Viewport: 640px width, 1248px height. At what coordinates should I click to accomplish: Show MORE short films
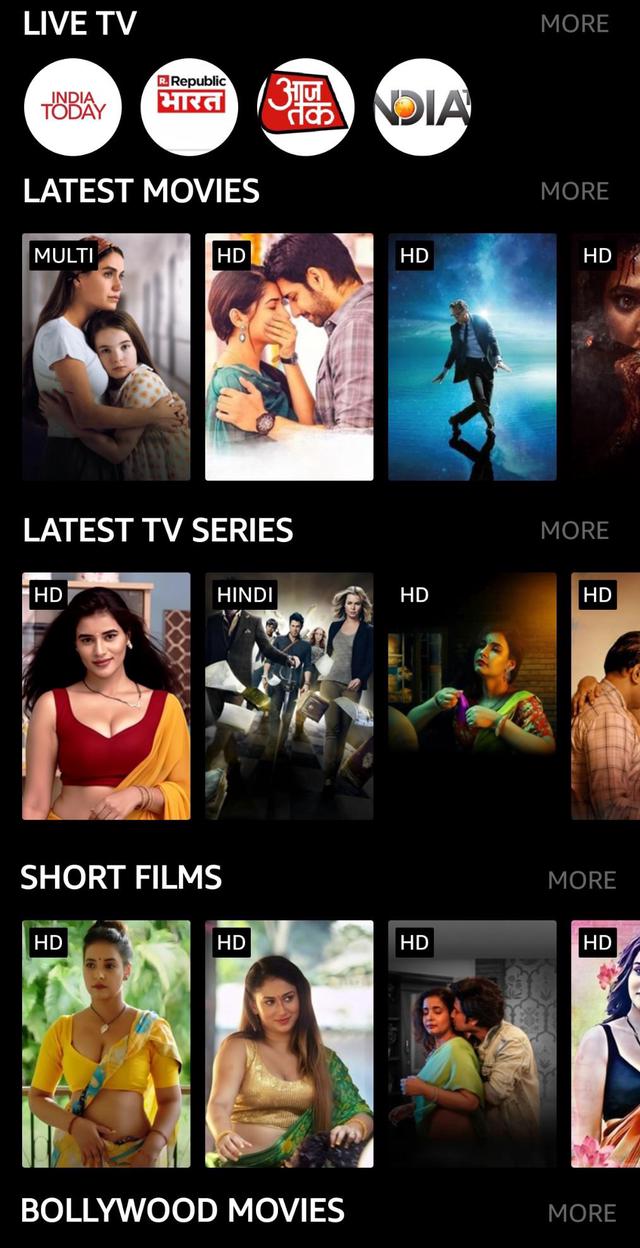coord(581,880)
